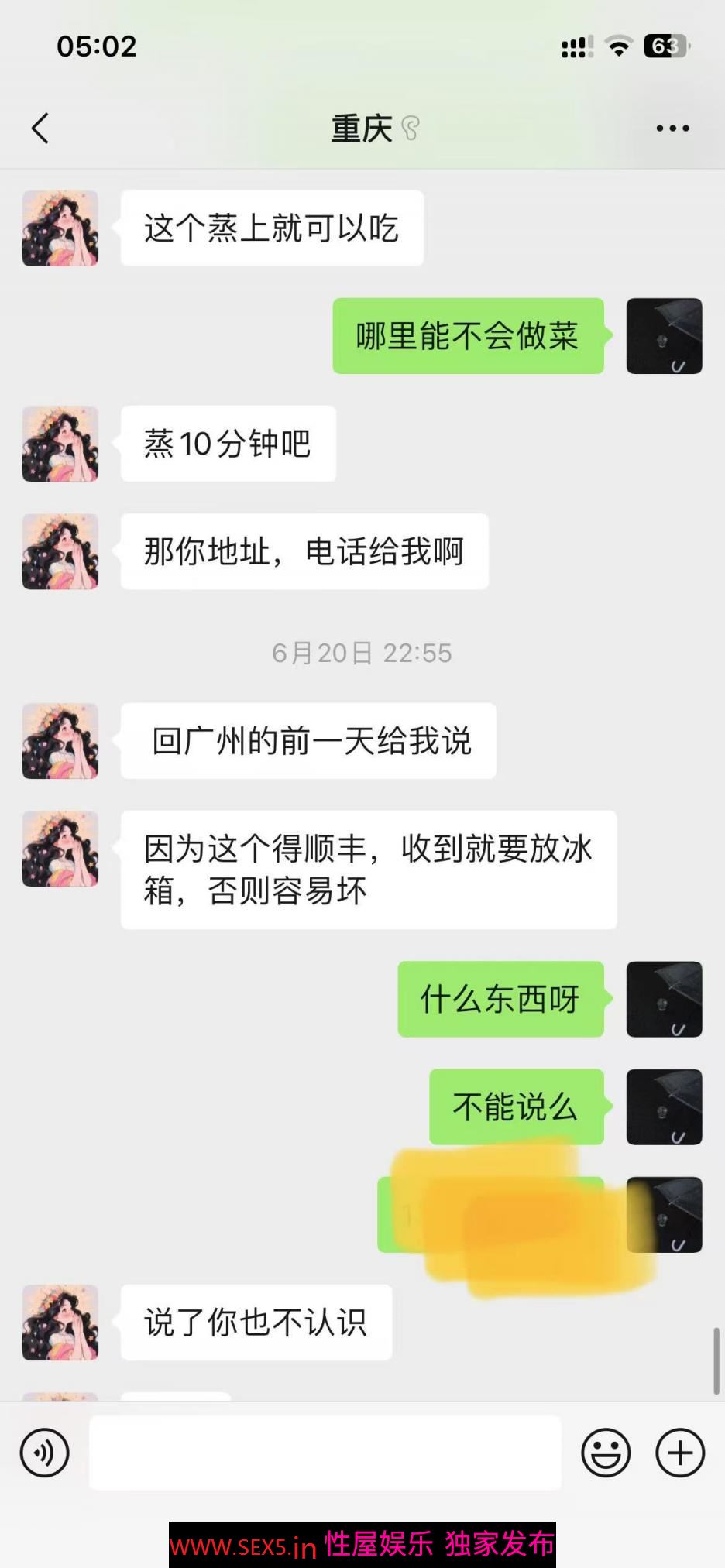725x1568 pixels.
Task: Open the plus attachment menu
Action: point(680,1453)
